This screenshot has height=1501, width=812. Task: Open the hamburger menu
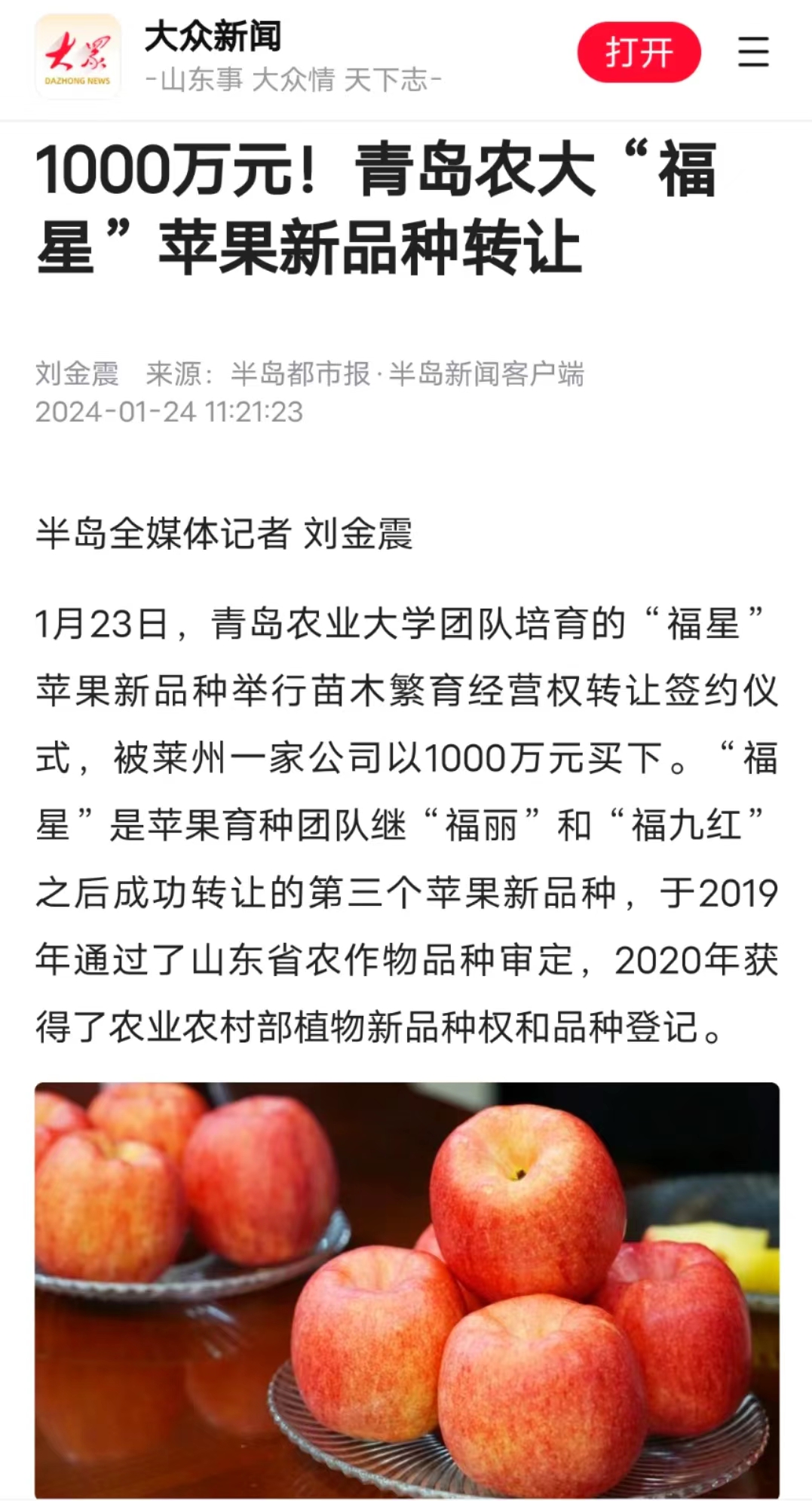(752, 52)
